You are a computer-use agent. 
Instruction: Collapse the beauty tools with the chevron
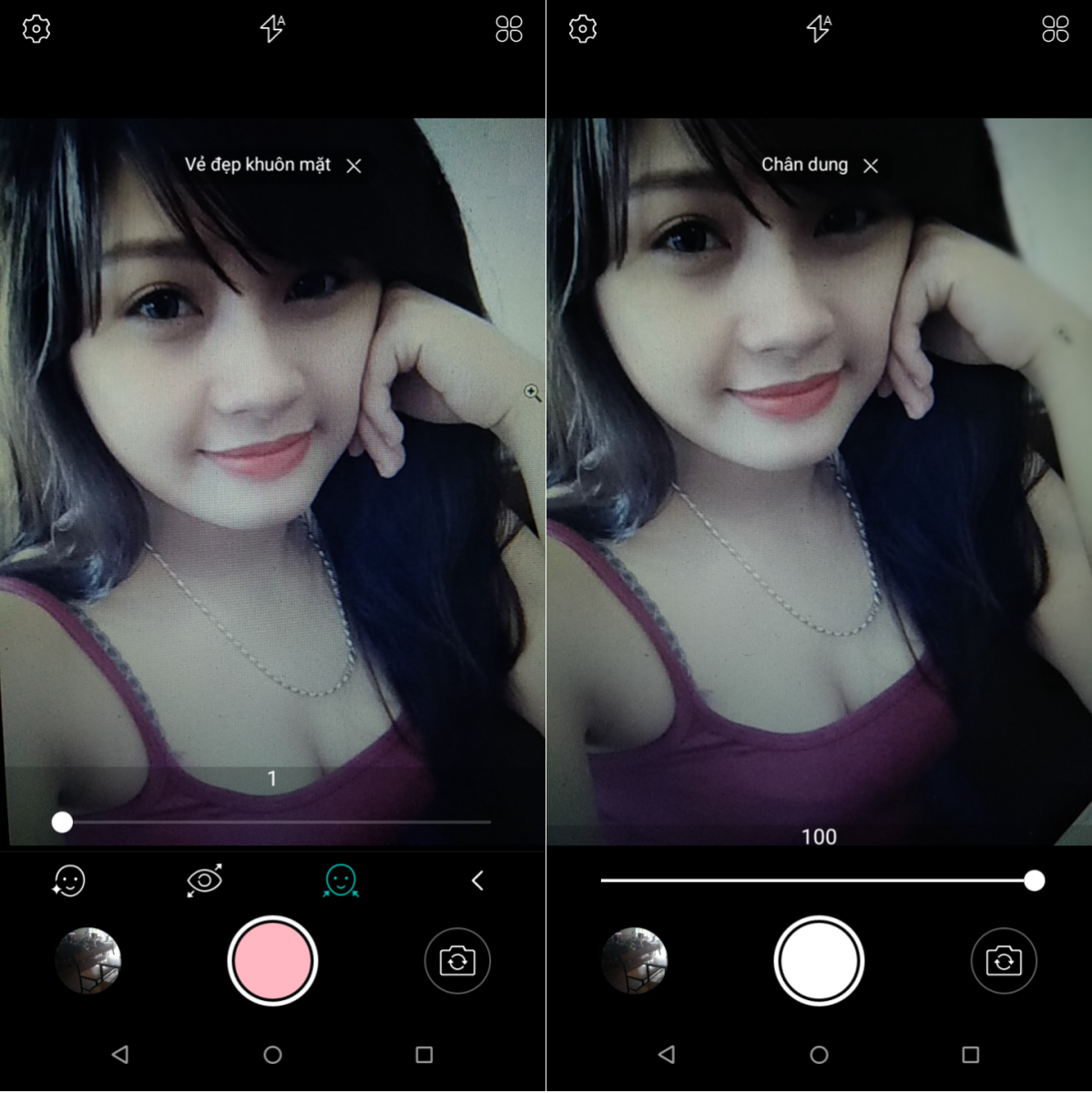477,881
